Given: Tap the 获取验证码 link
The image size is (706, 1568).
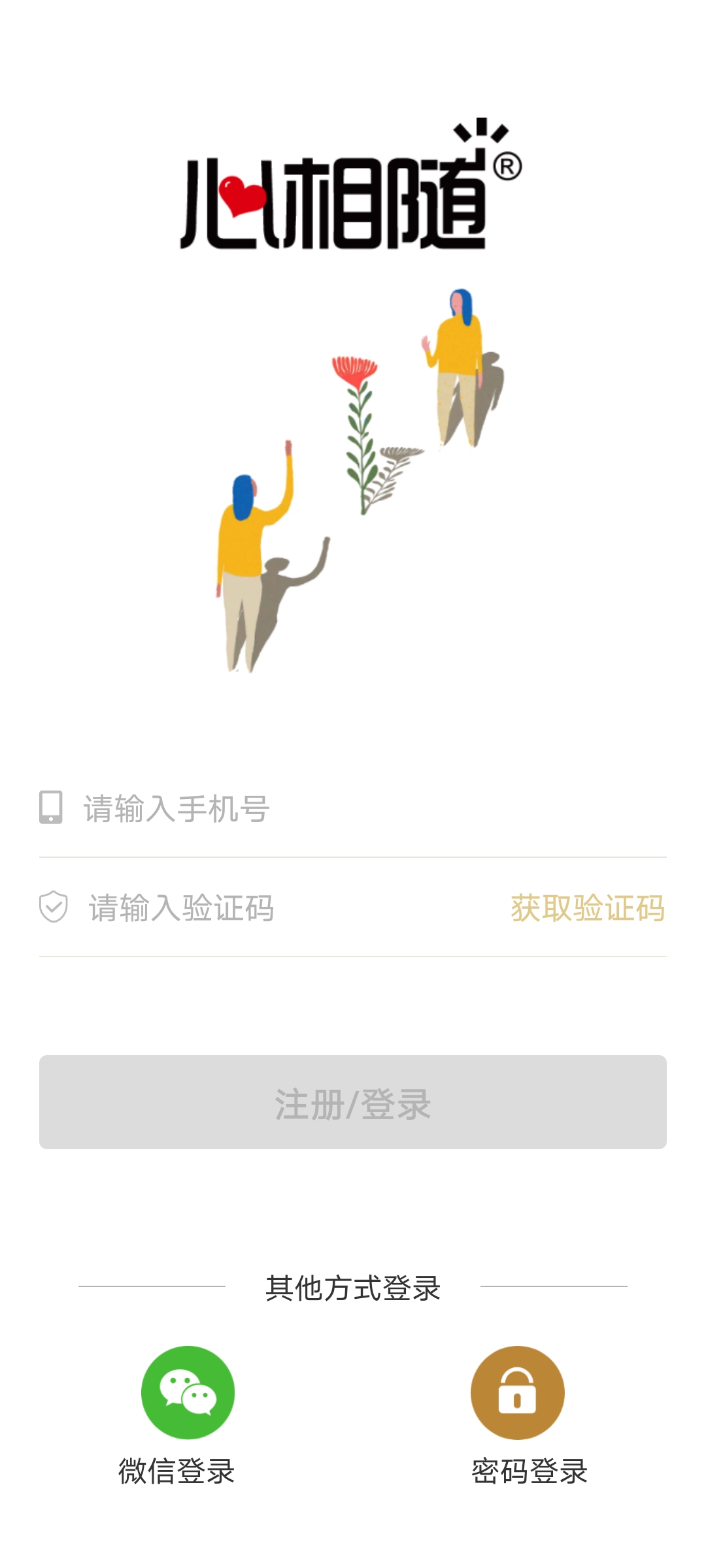Looking at the screenshot, I should (x=588, y=908).
